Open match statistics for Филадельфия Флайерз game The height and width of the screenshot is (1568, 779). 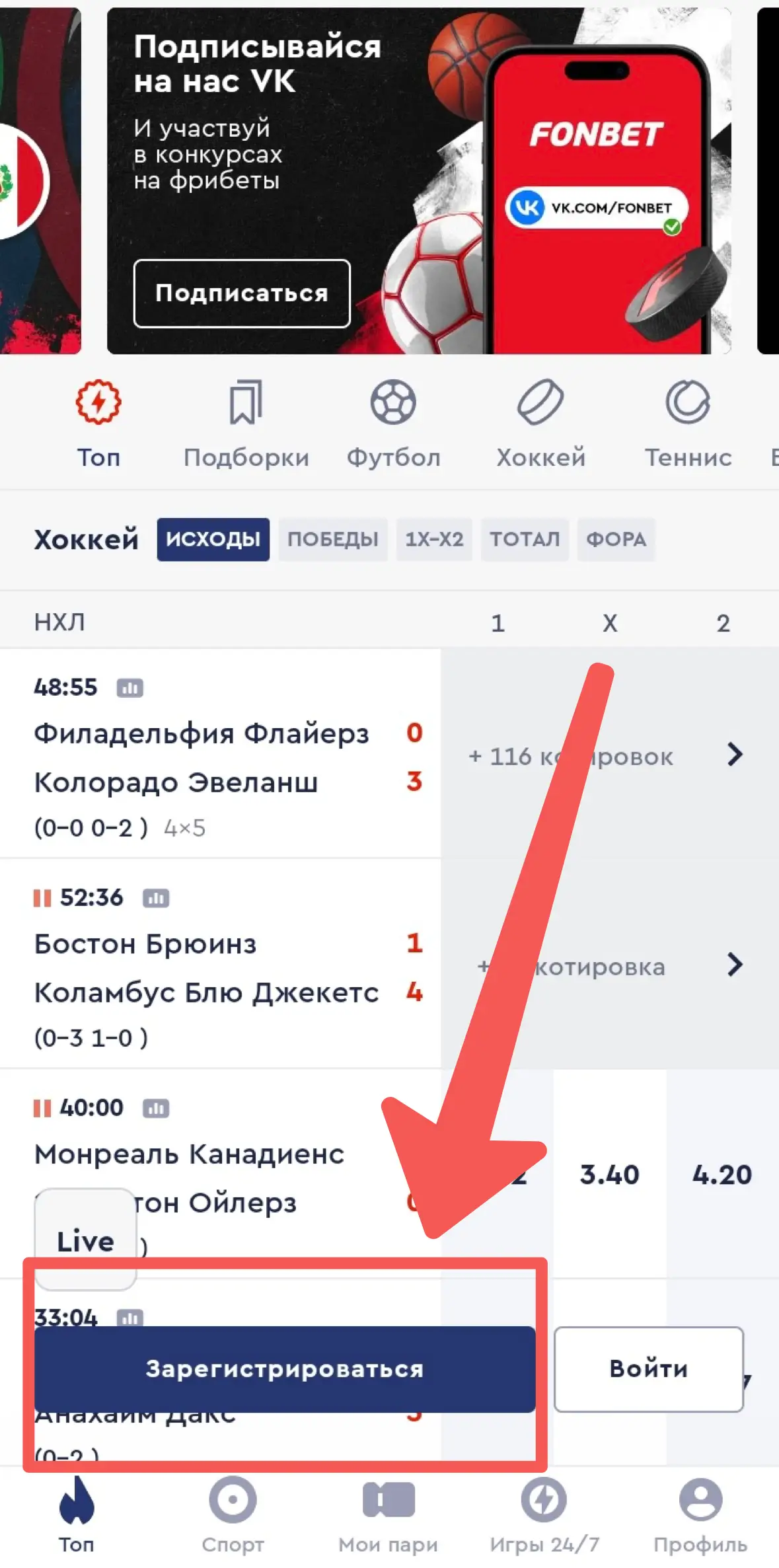click(130, 687)
